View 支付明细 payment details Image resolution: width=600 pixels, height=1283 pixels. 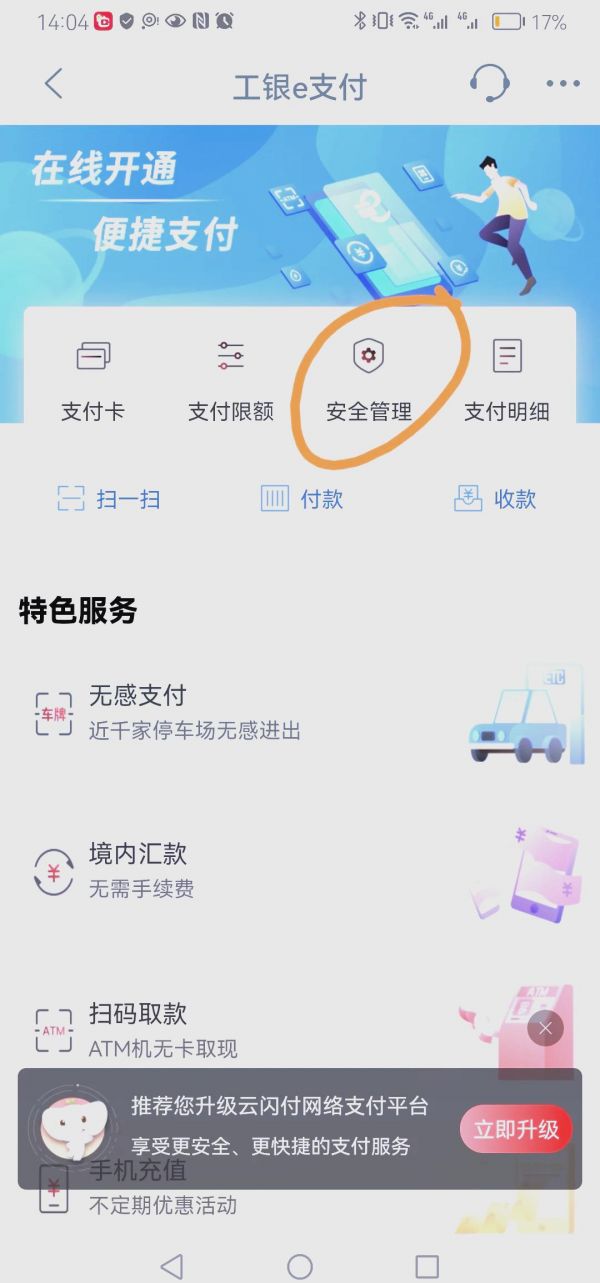pos(507,380)
